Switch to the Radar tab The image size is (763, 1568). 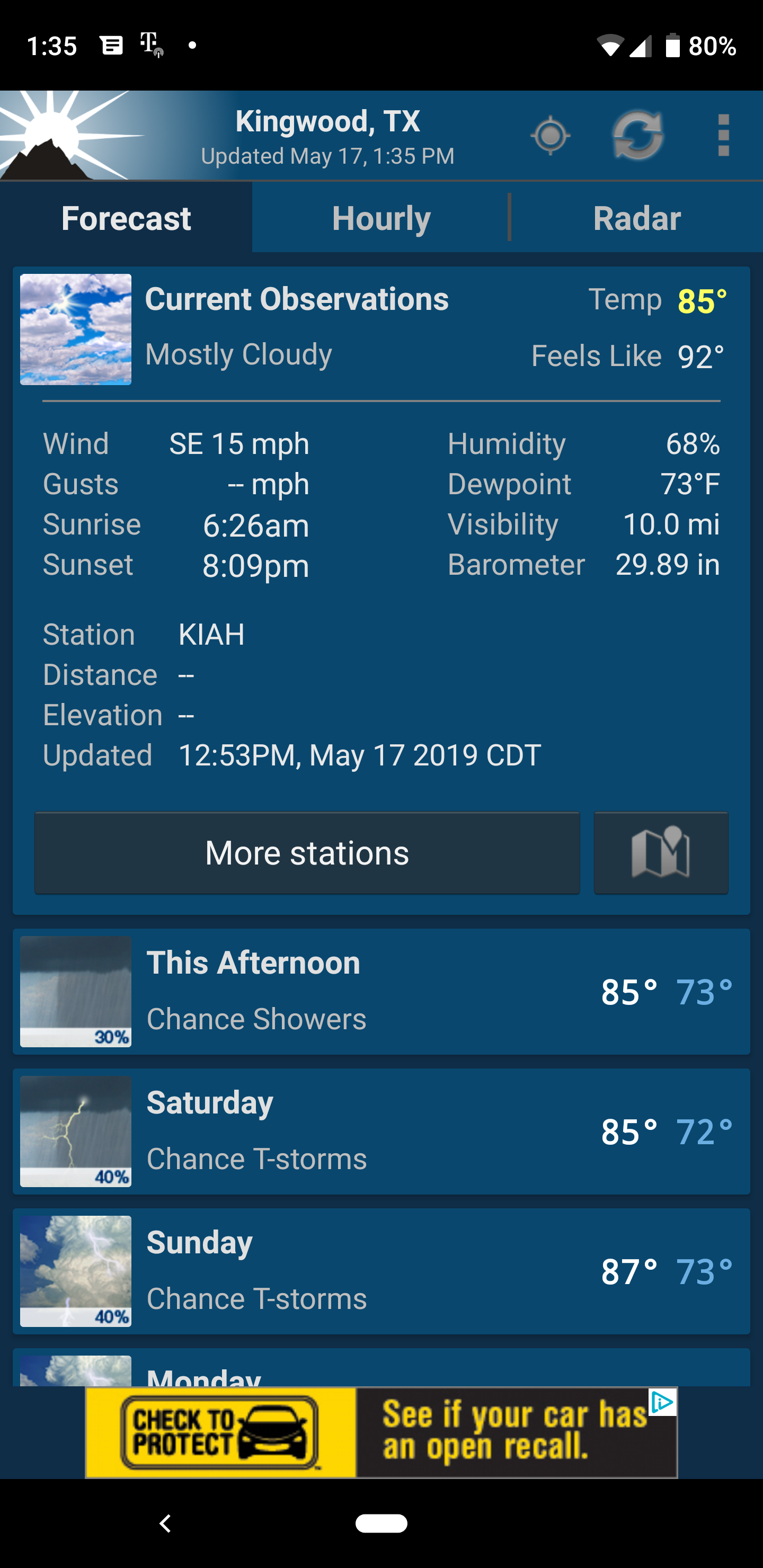636,218
